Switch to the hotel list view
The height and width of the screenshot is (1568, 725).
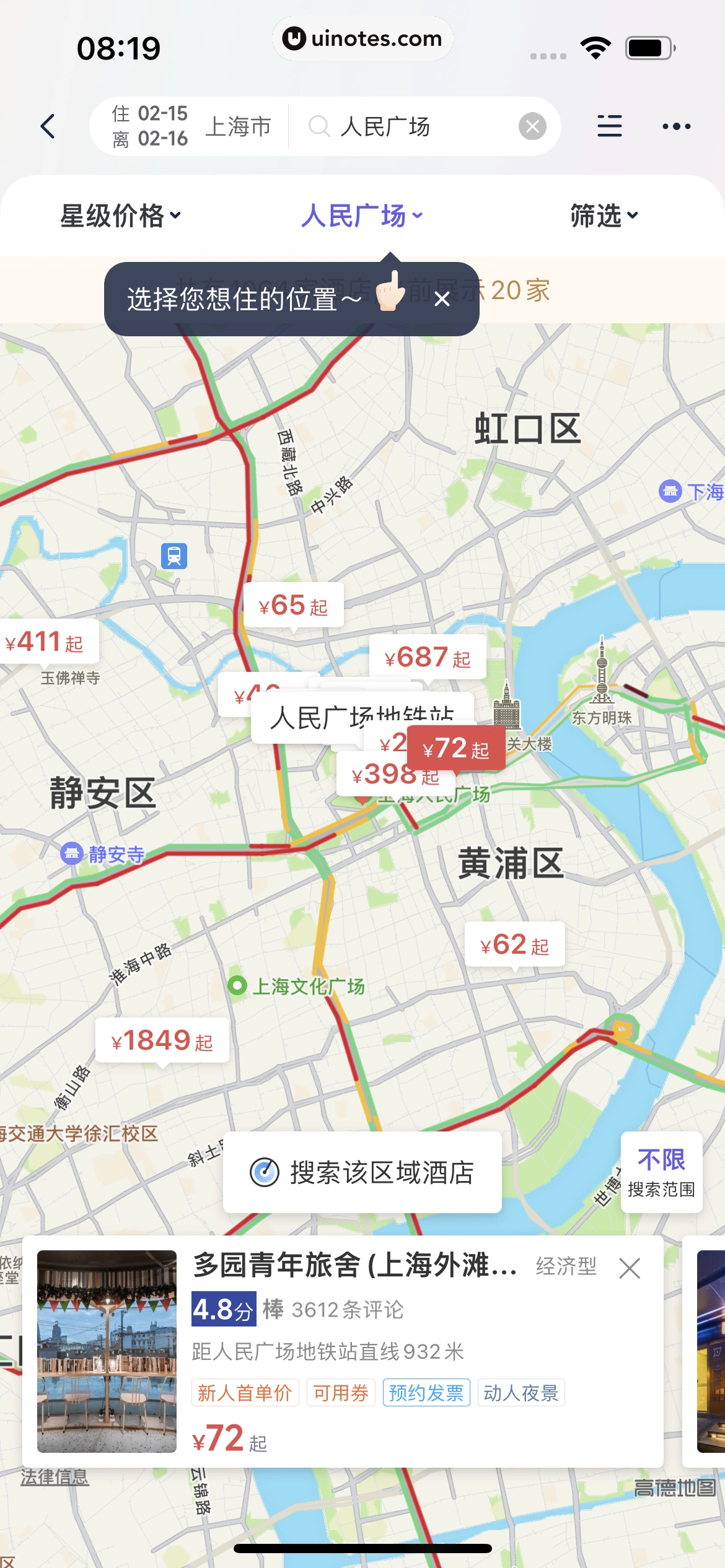tap(609, 126)
